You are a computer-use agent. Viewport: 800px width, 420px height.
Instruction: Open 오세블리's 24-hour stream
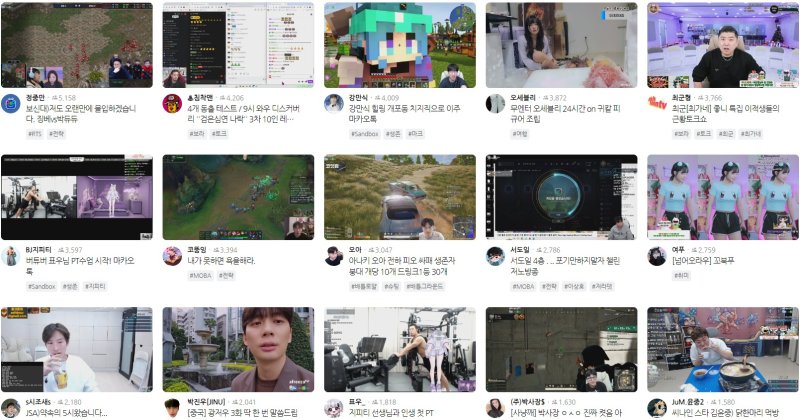point(561,45)
